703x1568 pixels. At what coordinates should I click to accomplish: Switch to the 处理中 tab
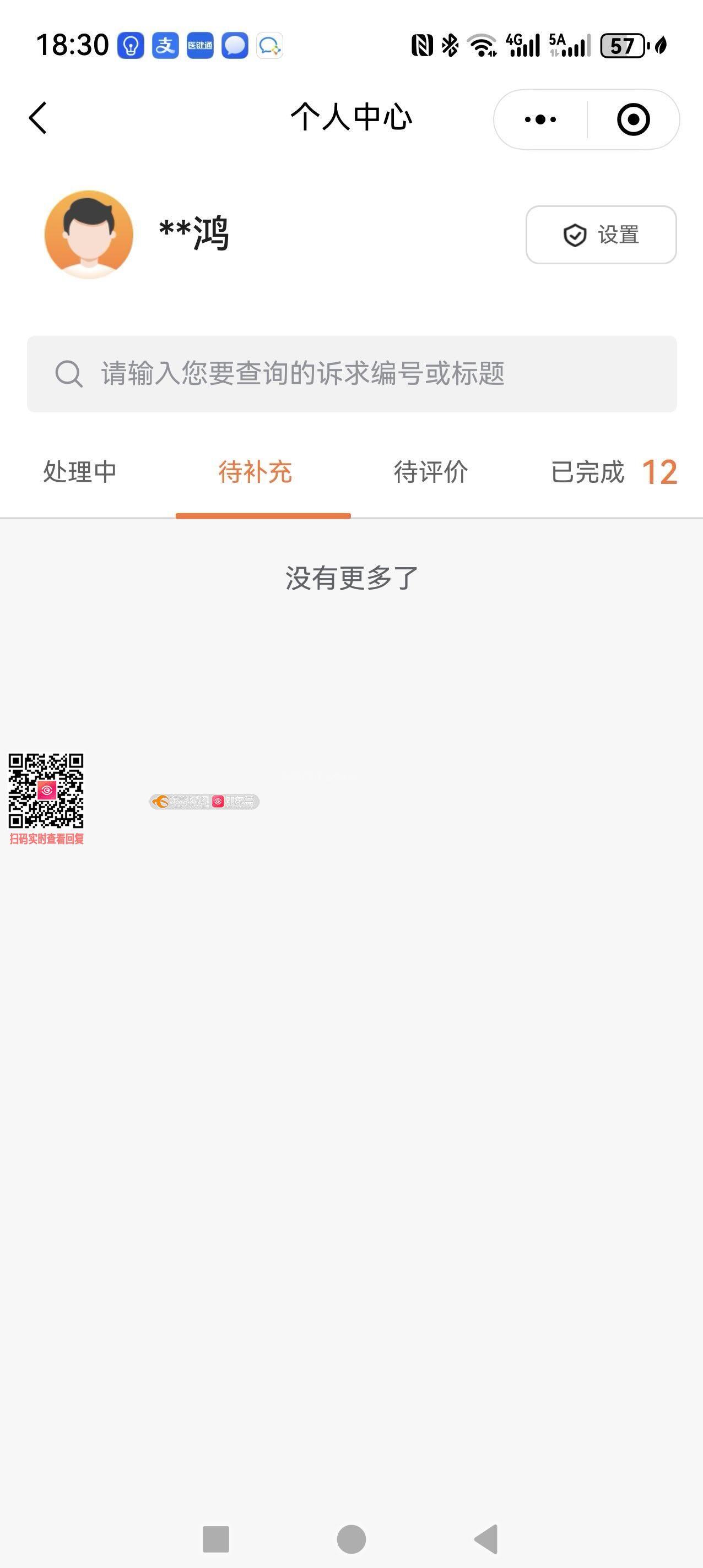(80, 472)
